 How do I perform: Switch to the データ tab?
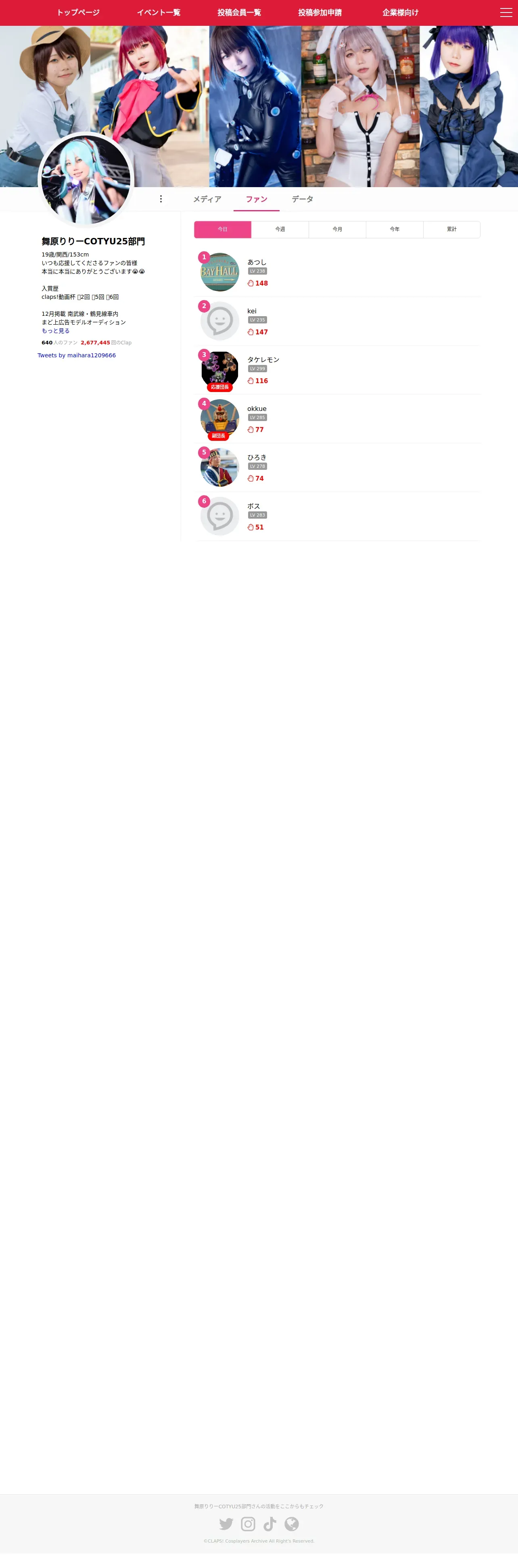(x=303, y=199)
